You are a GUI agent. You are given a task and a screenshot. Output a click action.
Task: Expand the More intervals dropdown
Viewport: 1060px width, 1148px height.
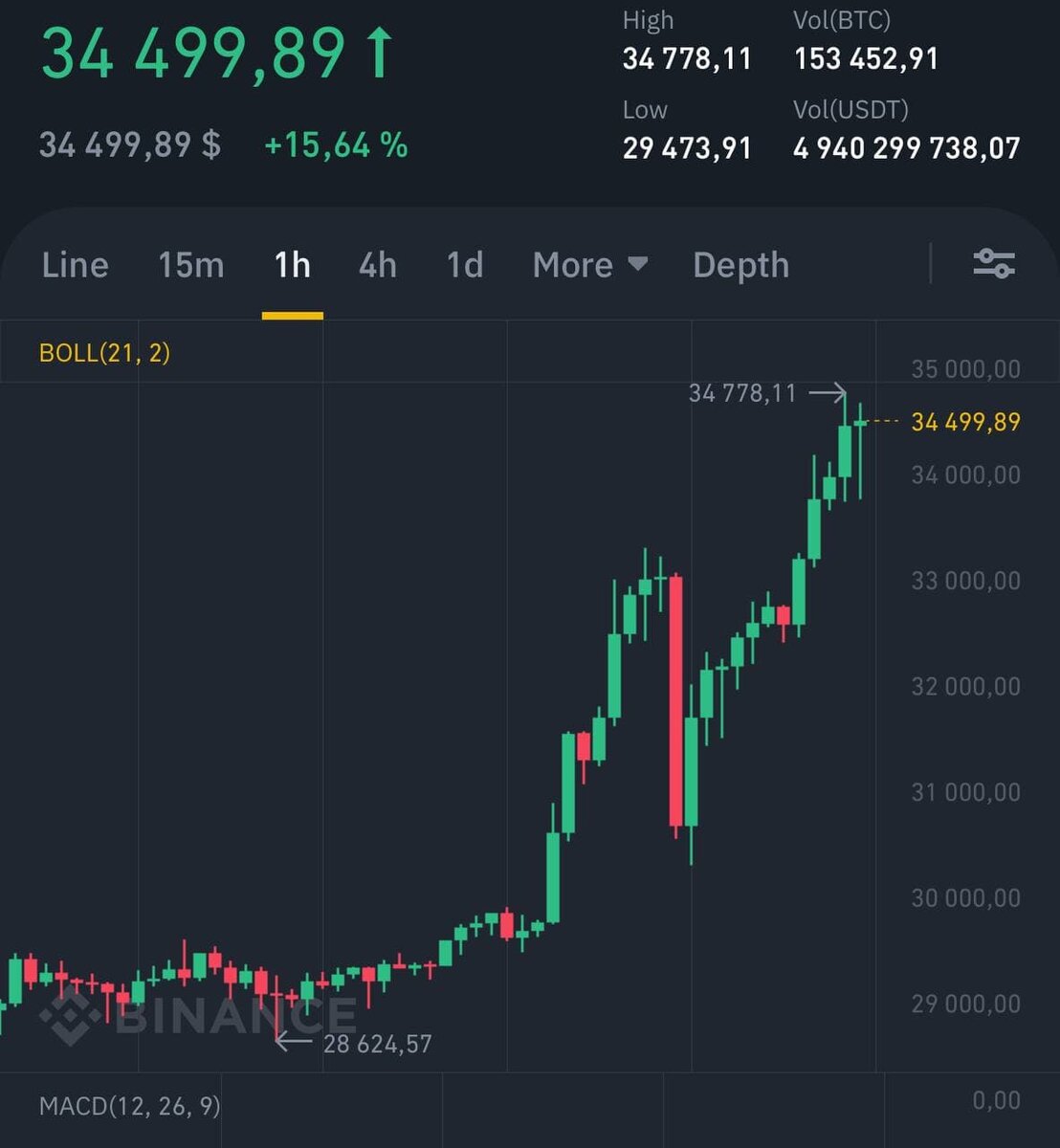tap(590, 265)
